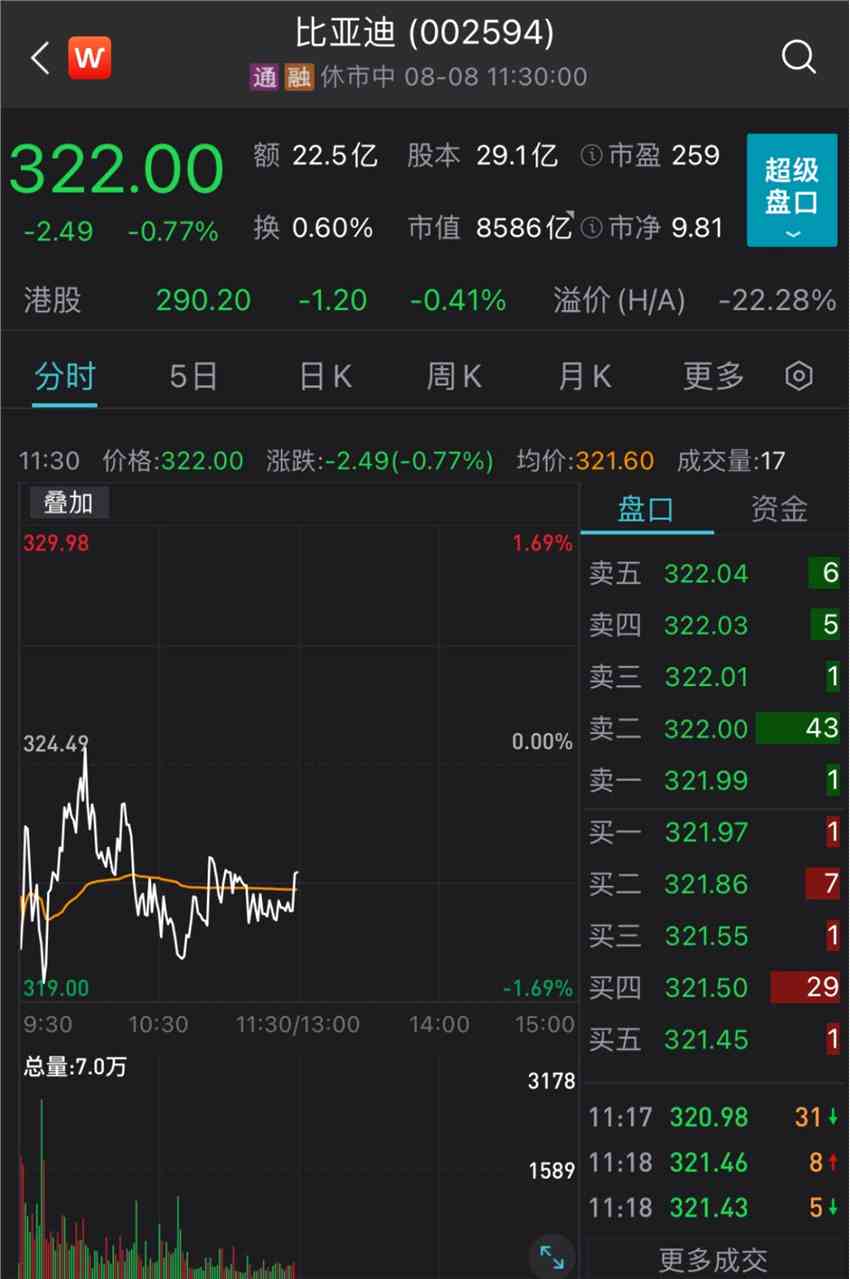Expand the chart with the fullscreen arrows icon
The width and height of the screenshot is (850, 1279).
550,1254
